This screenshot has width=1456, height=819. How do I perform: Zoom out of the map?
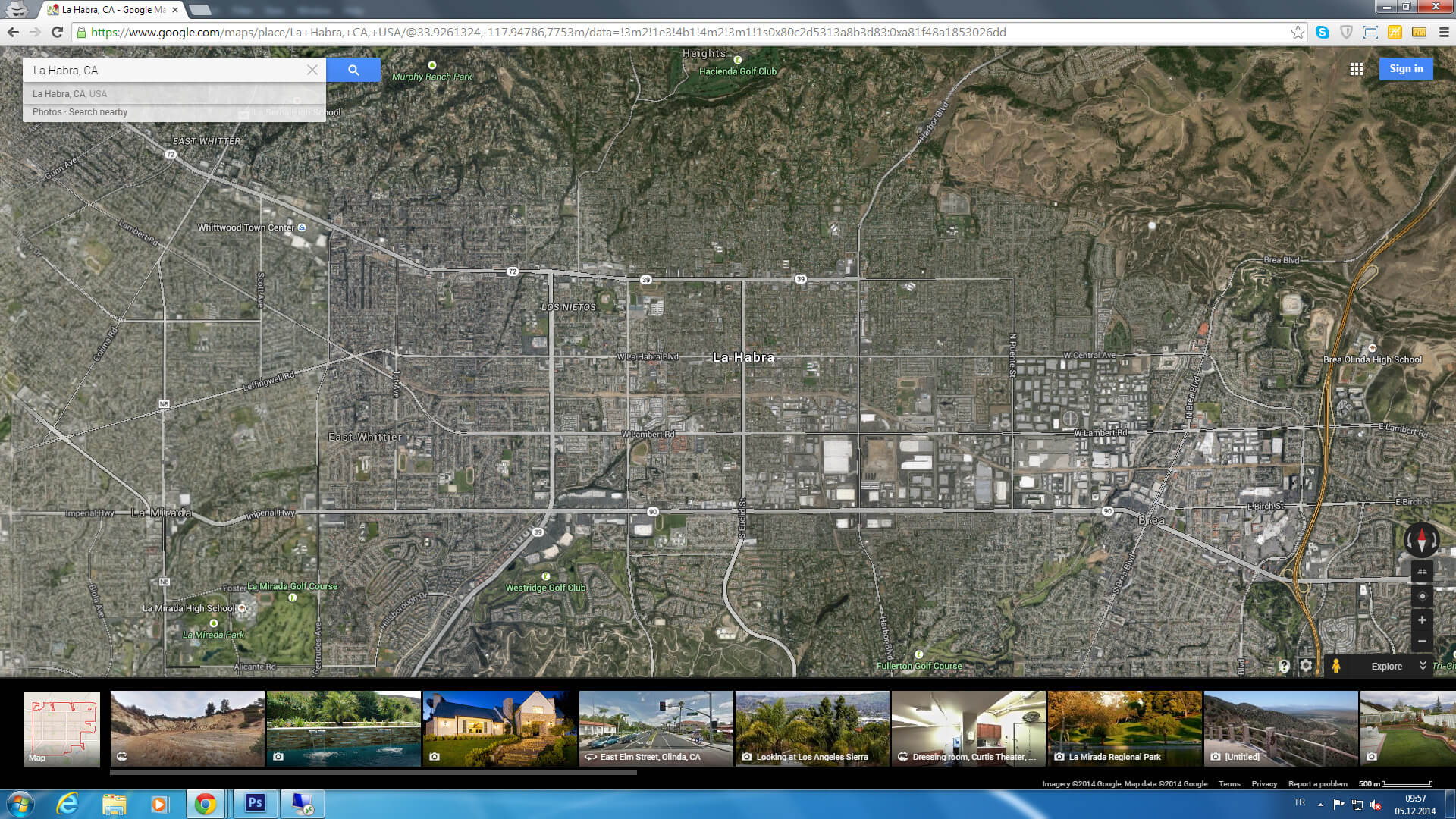click(x=1422, y=642)
